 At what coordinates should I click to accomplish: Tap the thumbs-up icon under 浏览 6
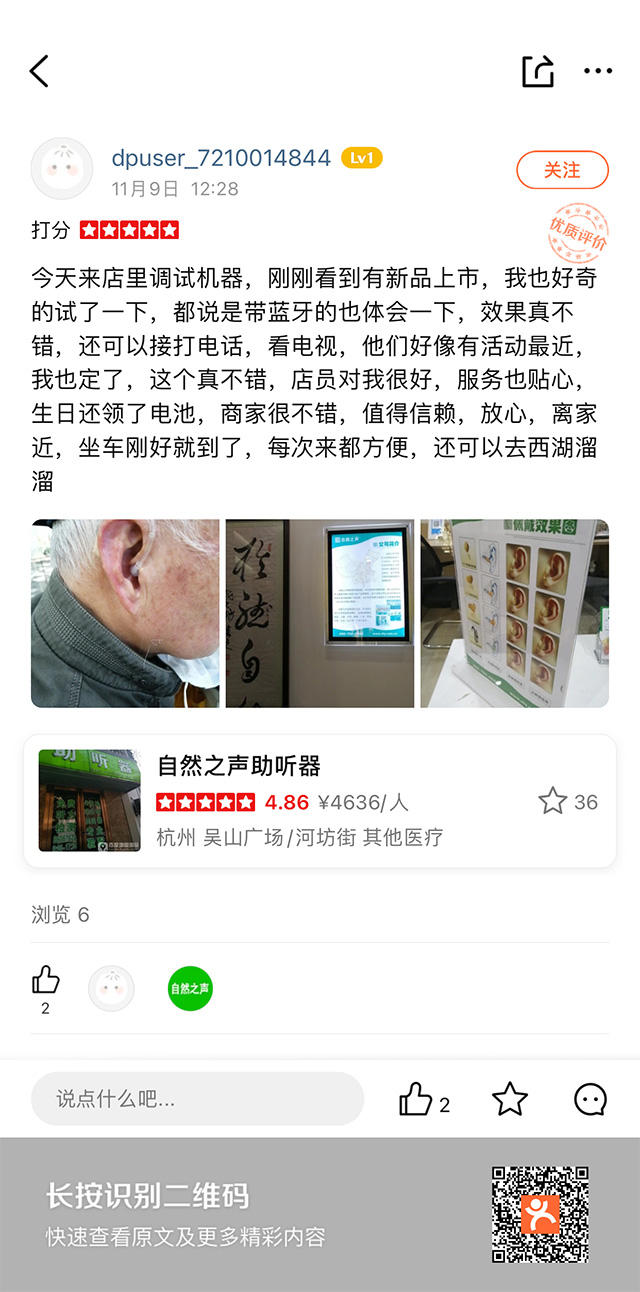point(45,980)
